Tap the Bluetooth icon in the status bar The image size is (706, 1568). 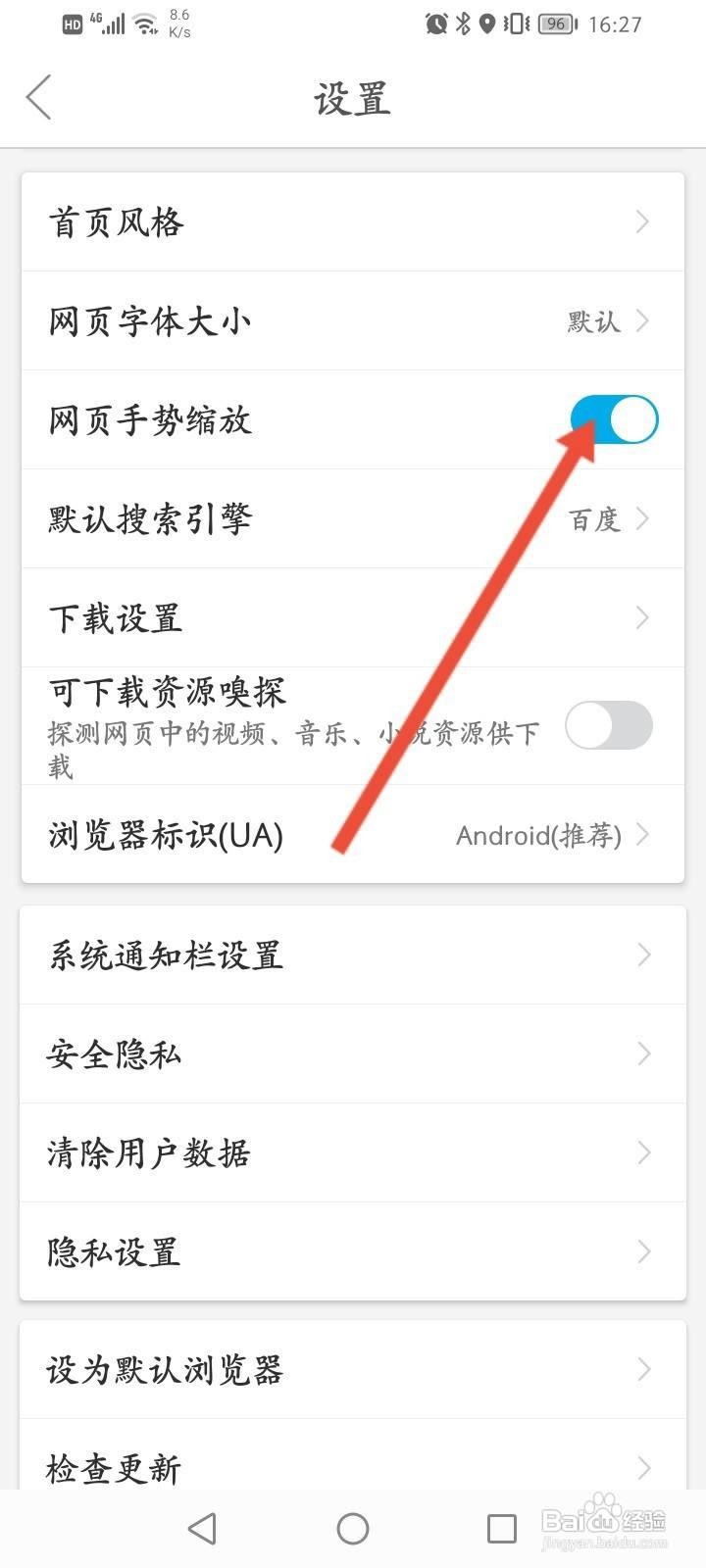click(461, 24)
